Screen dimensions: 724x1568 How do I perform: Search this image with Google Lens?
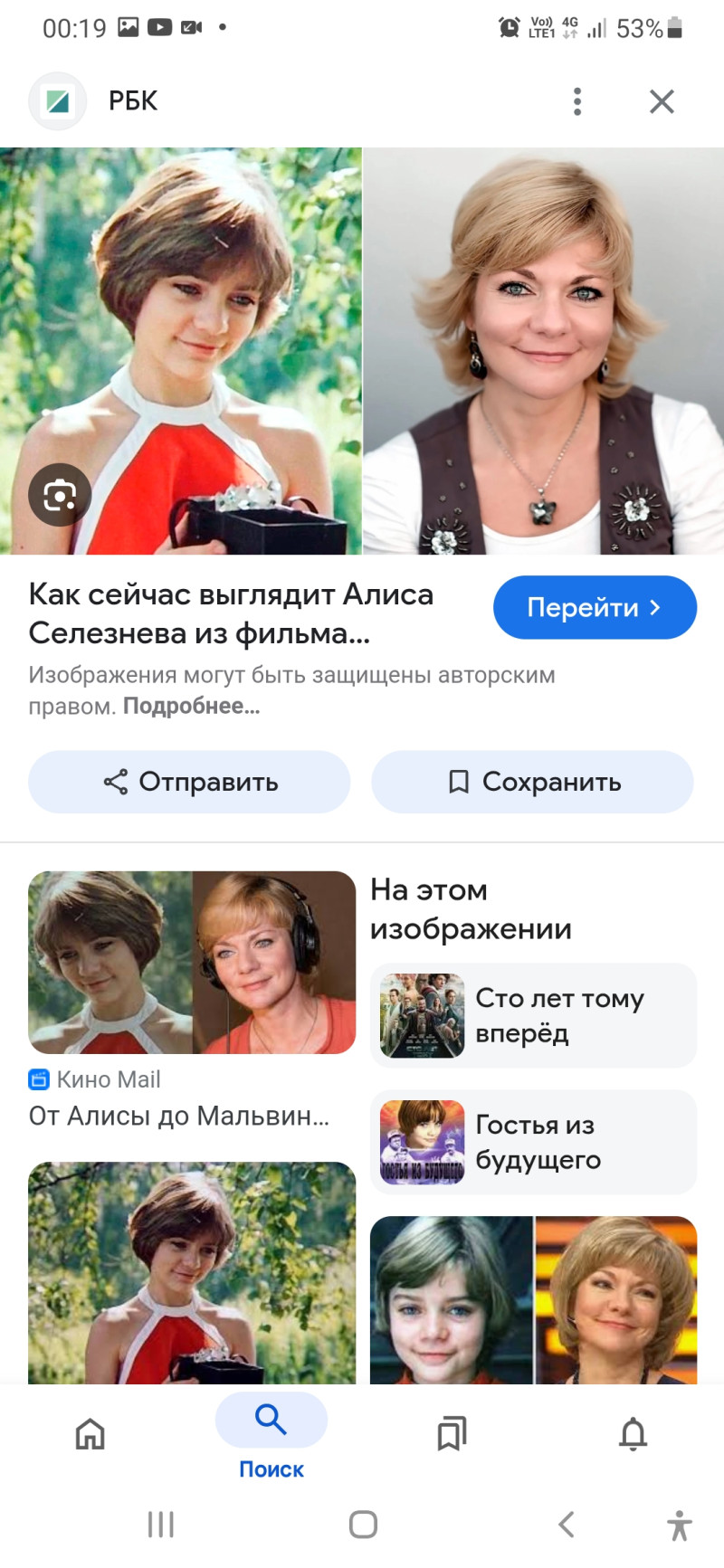[60, 495]
